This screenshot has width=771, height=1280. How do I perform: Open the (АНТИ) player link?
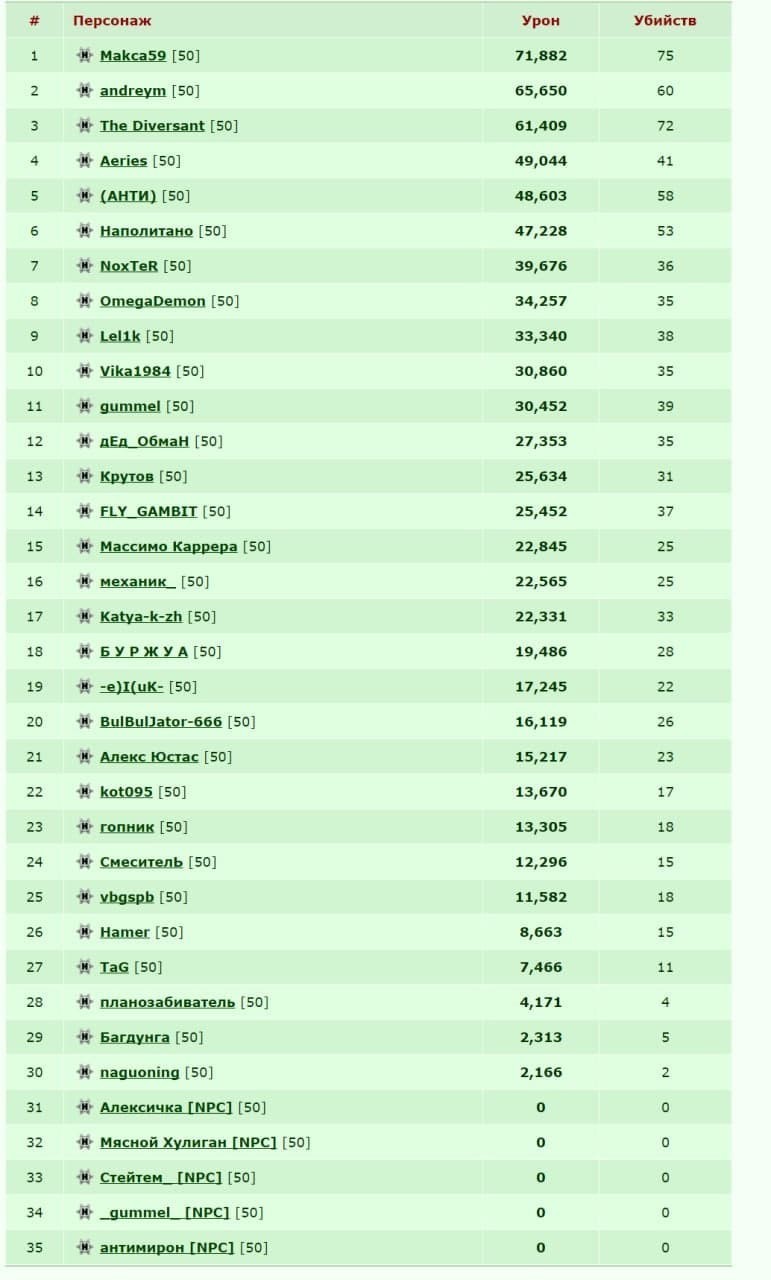pyautogui.click(x=128, y=196)
